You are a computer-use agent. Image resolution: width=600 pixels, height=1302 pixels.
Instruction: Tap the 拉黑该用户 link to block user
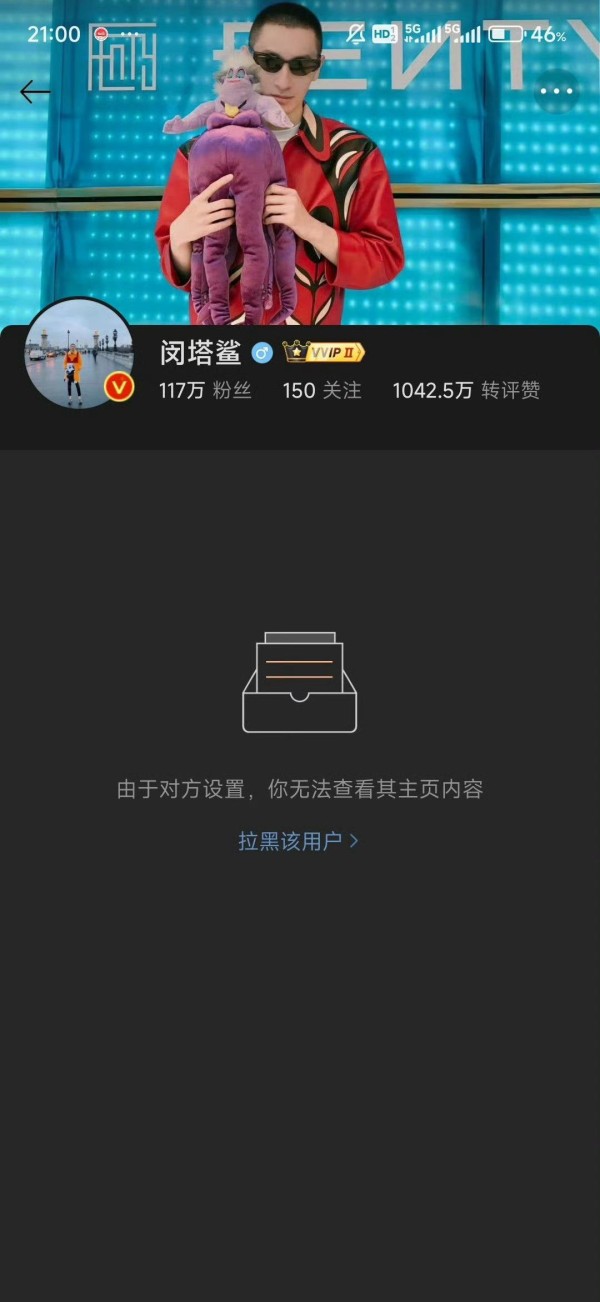click(298, 841)
